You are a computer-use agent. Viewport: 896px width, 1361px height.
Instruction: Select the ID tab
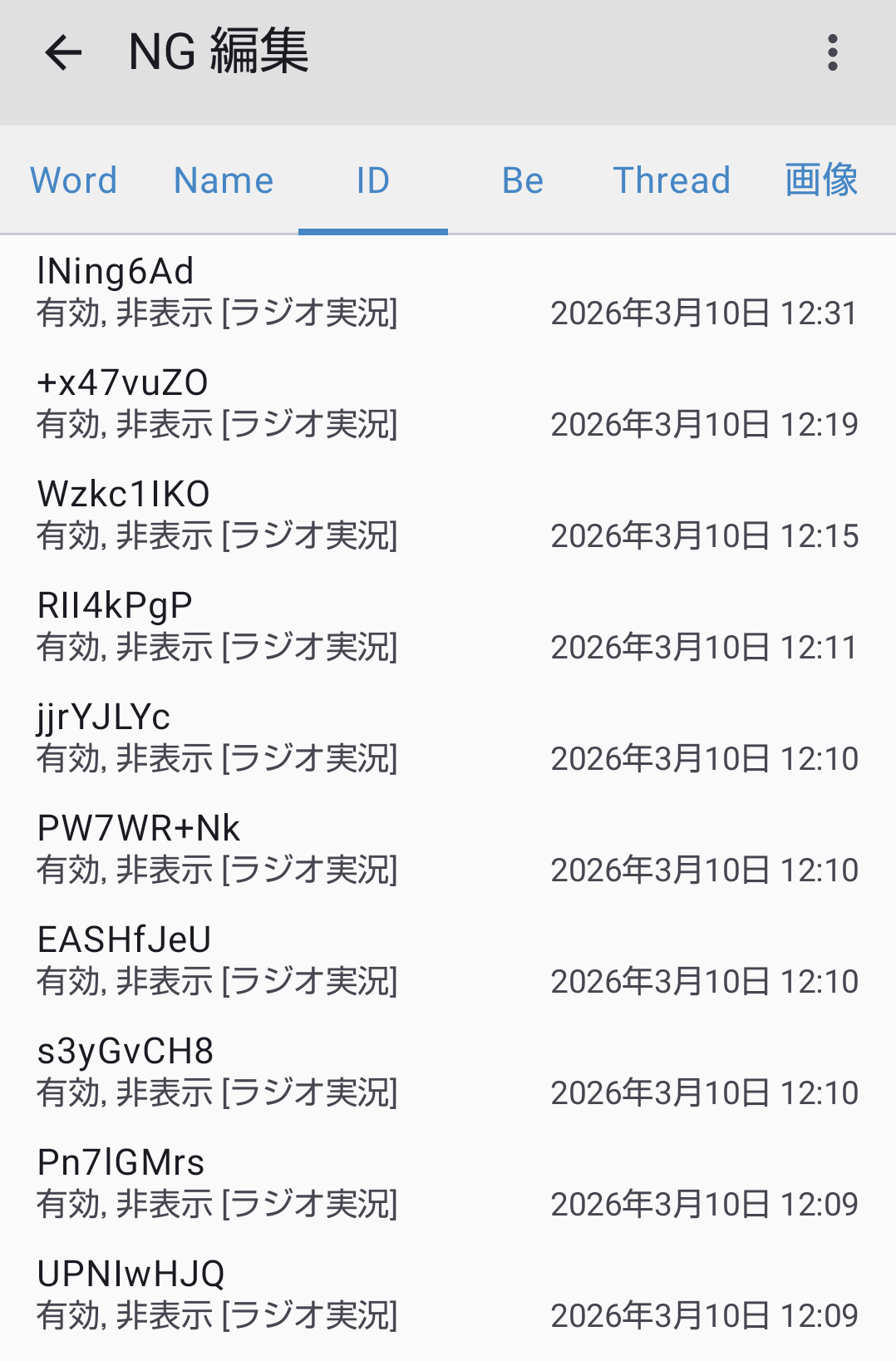point(373,180)
